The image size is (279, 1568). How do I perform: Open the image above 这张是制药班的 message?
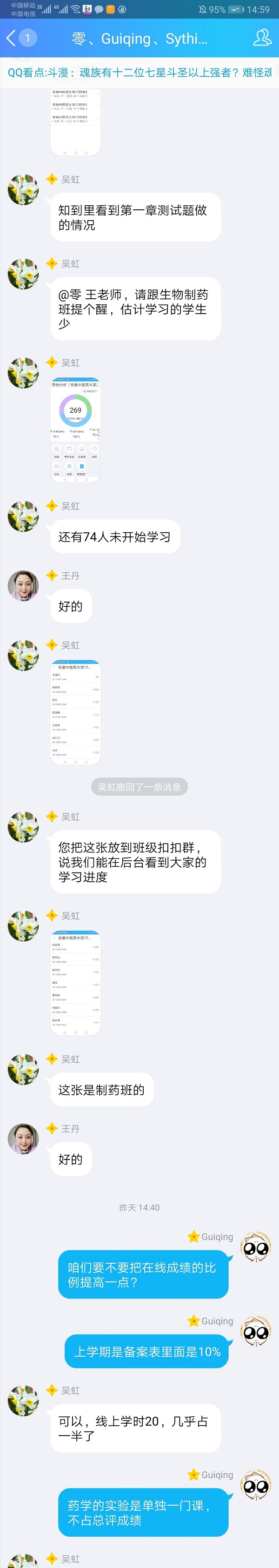click(75, 982)
